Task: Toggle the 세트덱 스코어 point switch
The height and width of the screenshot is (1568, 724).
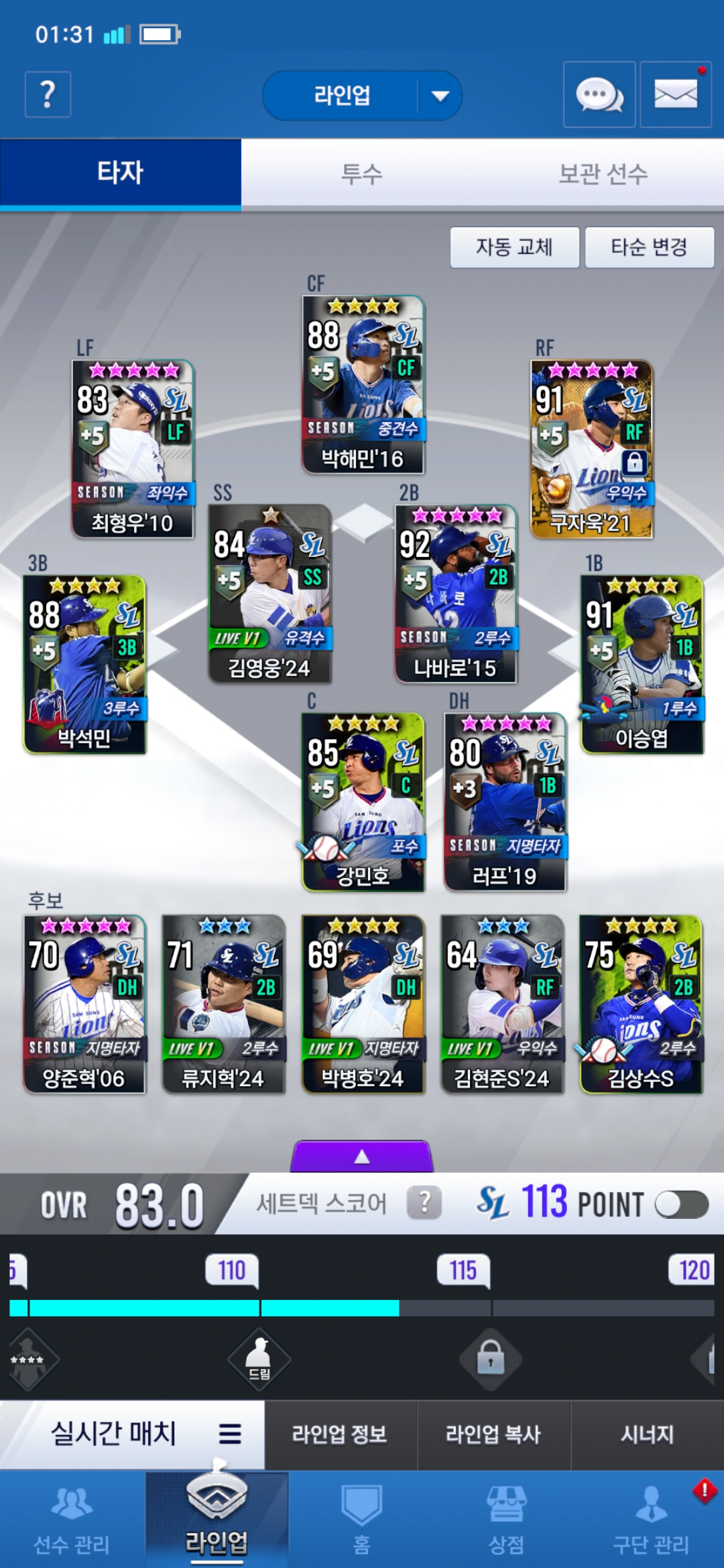Action: click(681, 1204)
